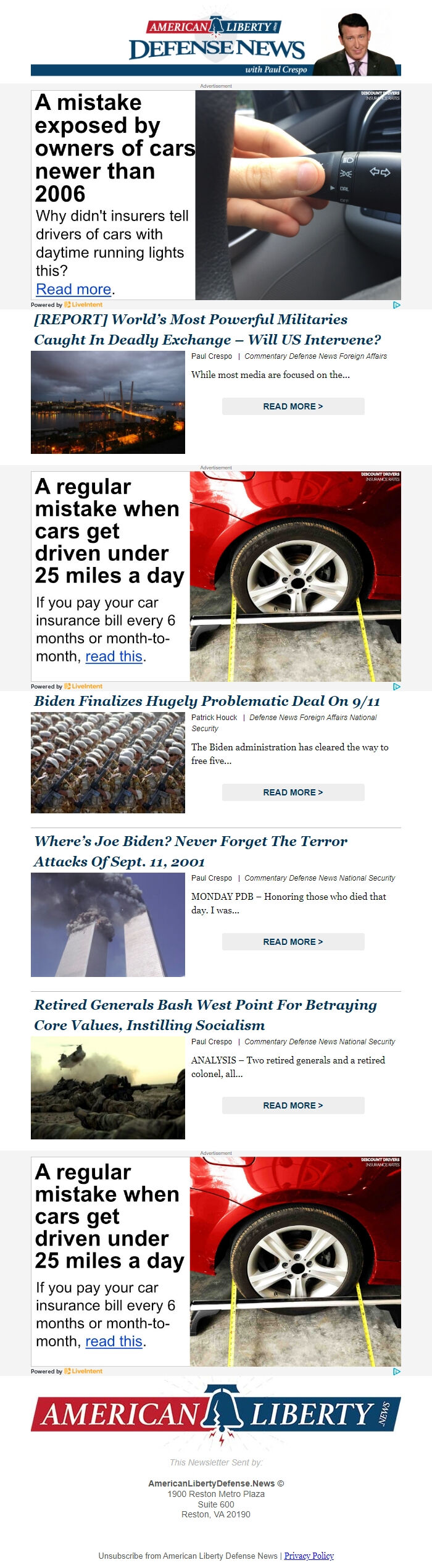The width and height of the screenshot is (432, 1568).
Task: Tap READ MORE for the West Point article
Action: [293, 1105]
